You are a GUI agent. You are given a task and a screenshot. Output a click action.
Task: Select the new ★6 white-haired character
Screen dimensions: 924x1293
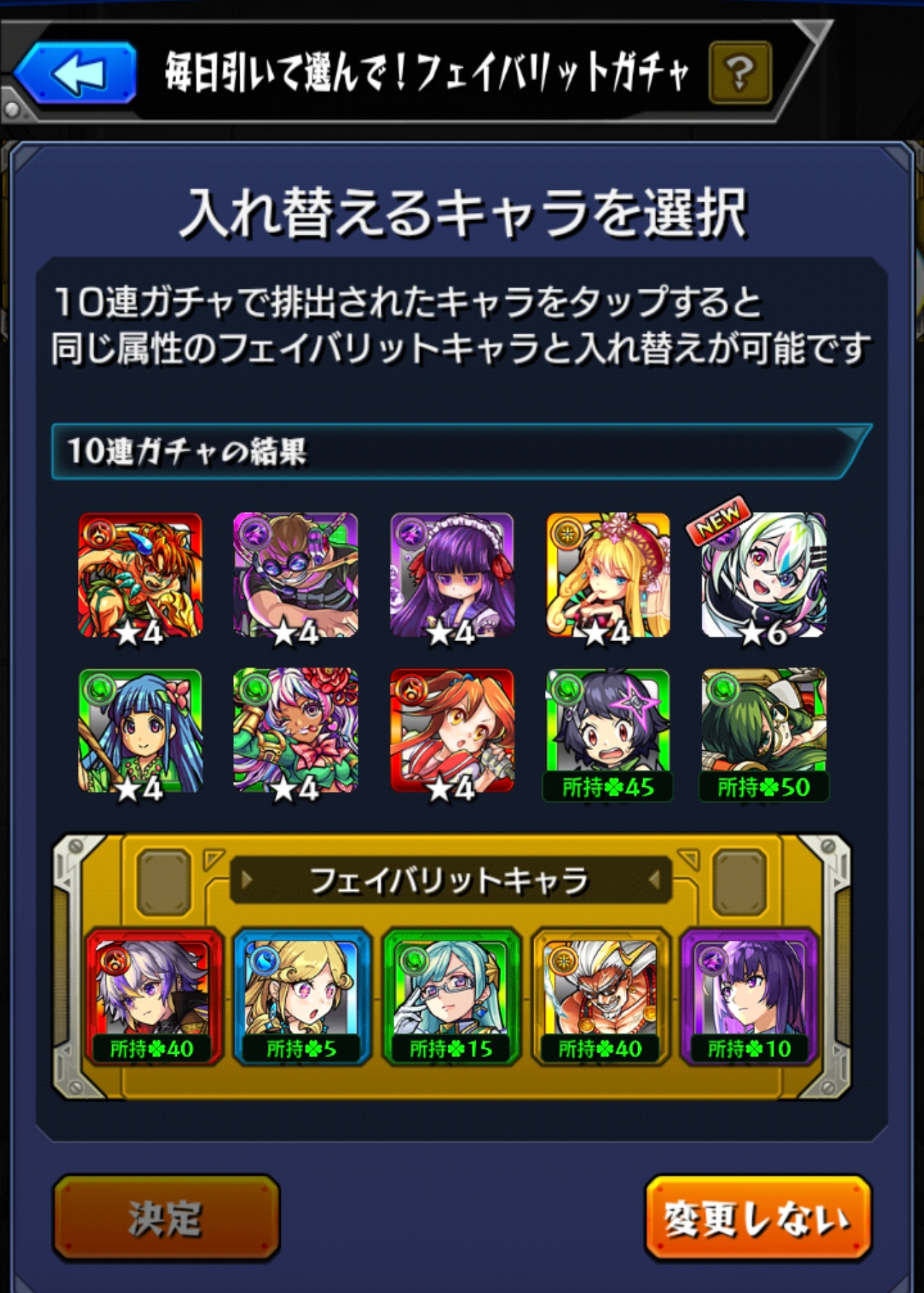click(763, 576)
